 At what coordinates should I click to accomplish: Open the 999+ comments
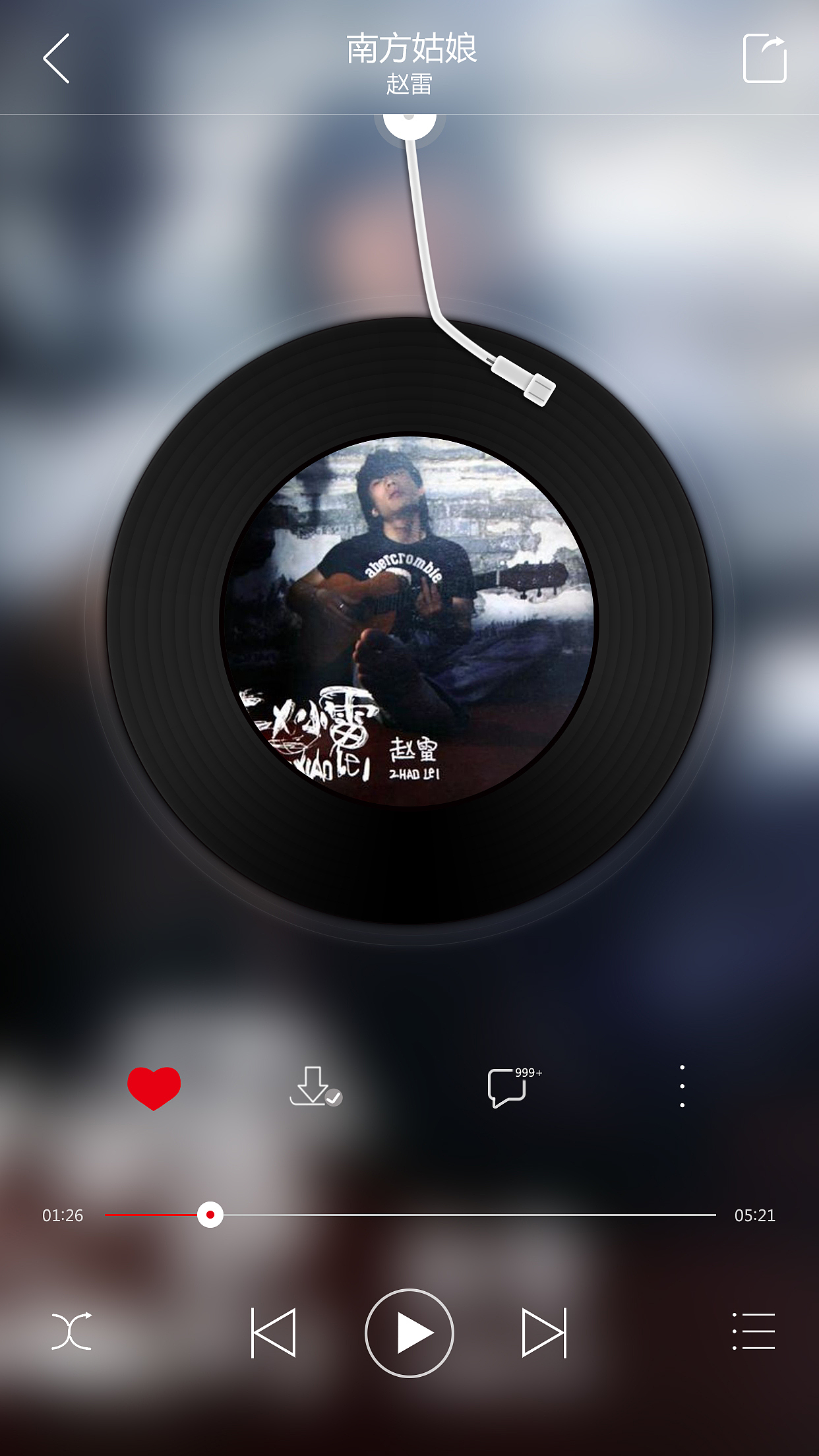point(509,1087)
